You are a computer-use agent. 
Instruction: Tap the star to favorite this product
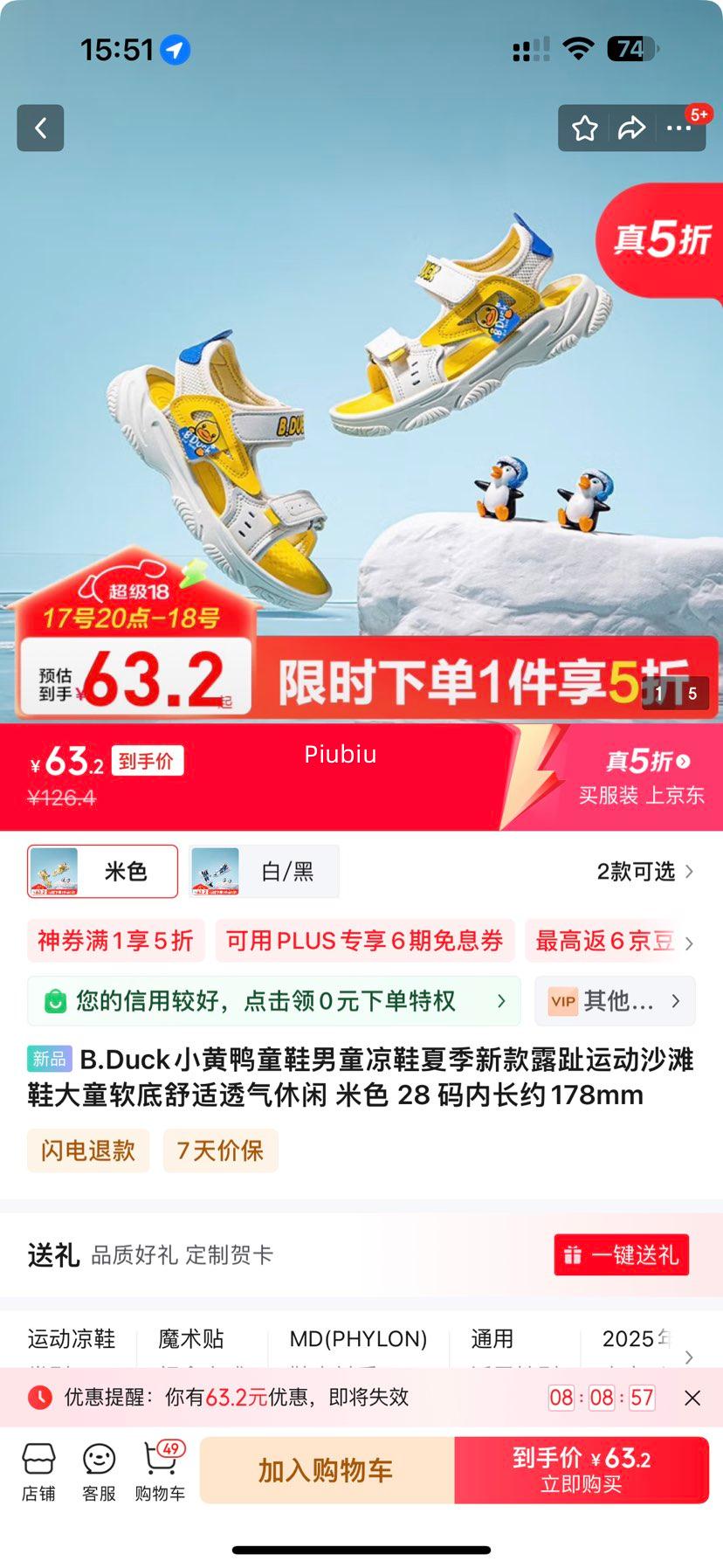point(584,128)
